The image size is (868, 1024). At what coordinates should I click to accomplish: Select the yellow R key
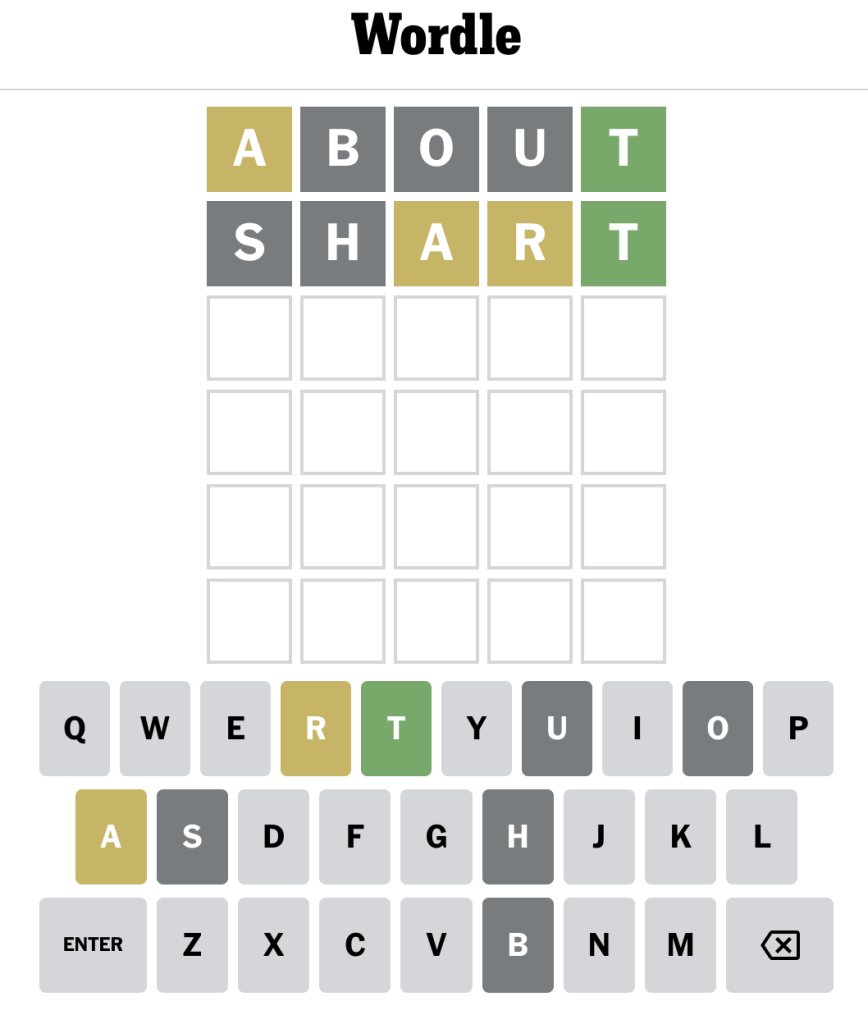316,728
